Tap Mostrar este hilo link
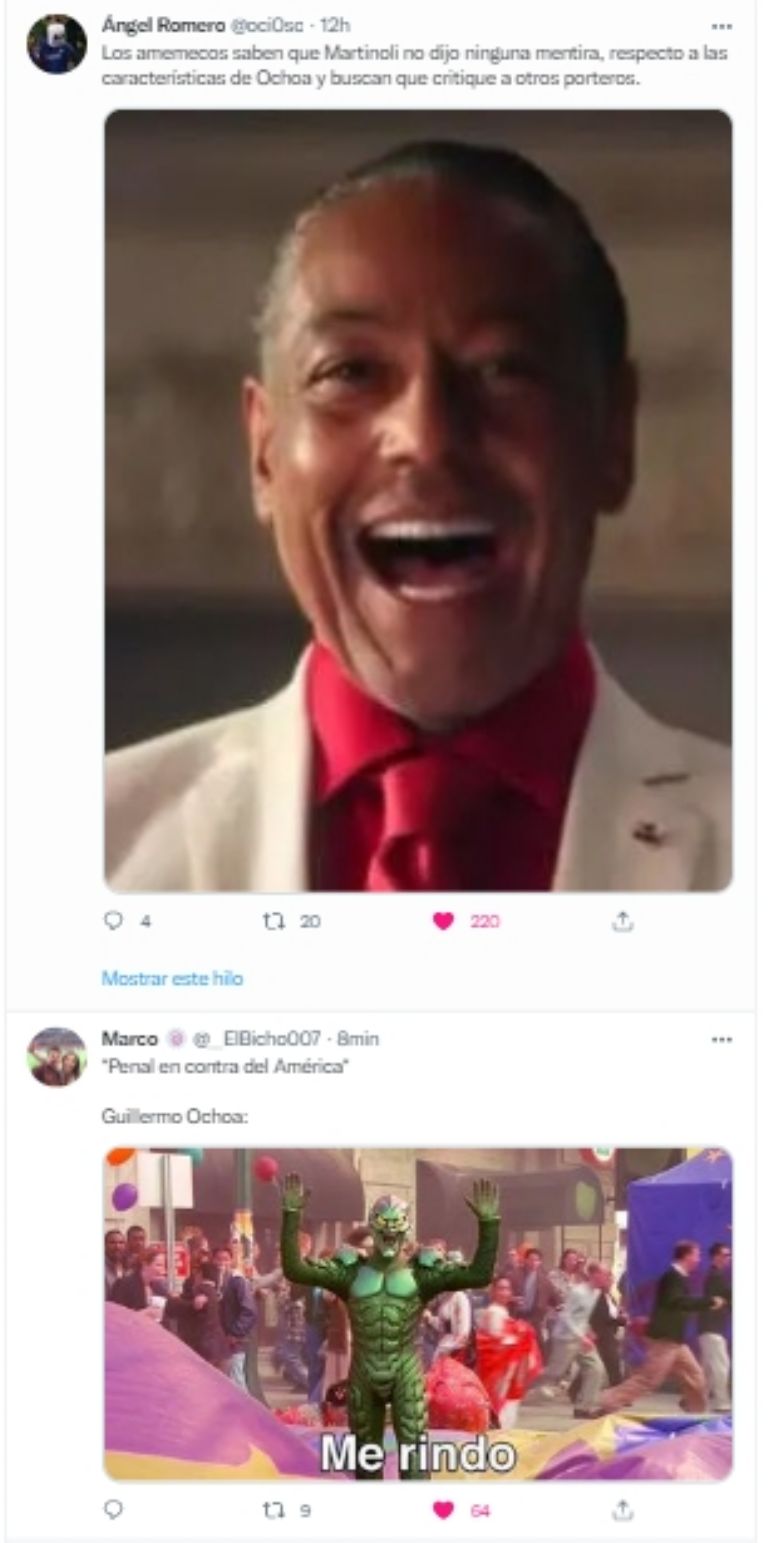Viewport: 768px width, 1543px height. pos(172,978)
